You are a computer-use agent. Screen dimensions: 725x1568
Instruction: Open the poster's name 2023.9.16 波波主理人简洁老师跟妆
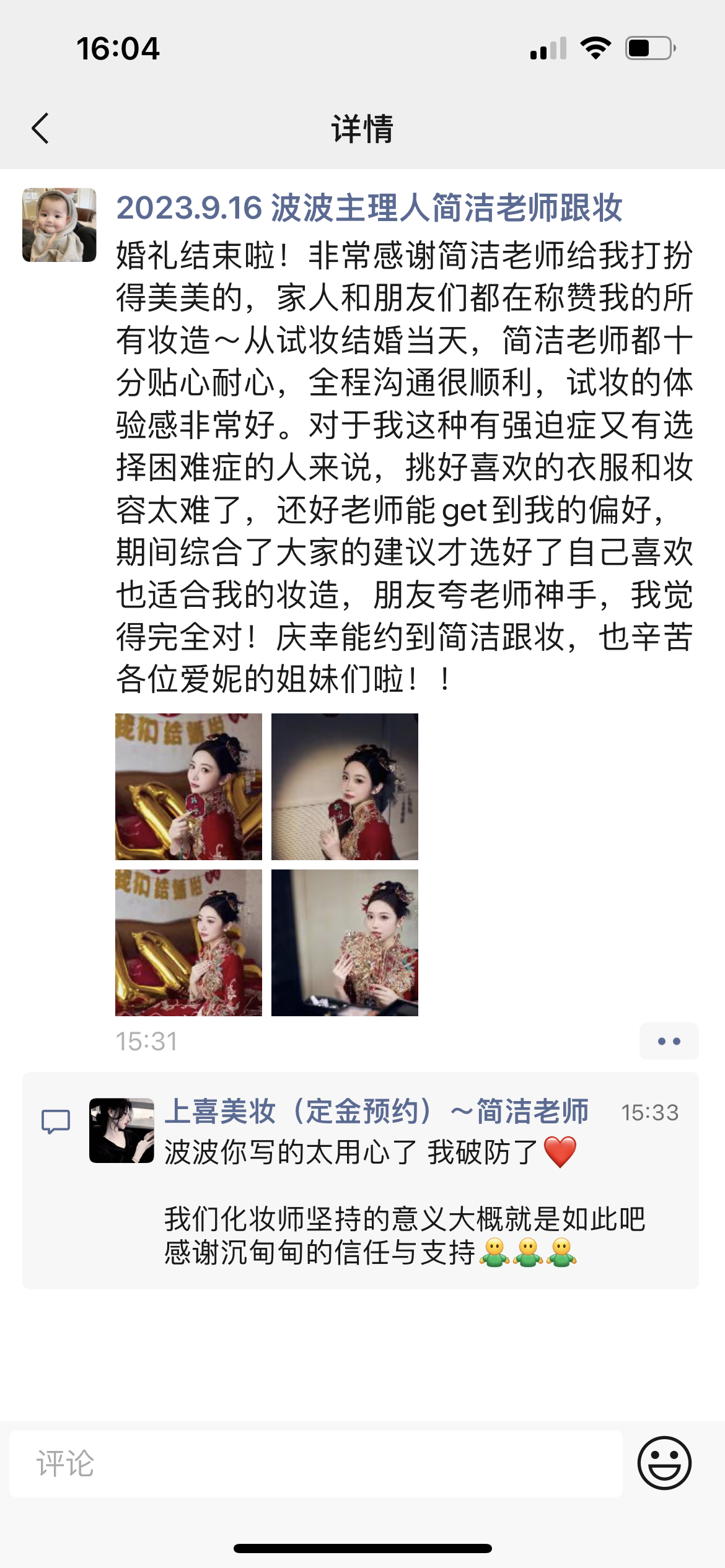369,208
